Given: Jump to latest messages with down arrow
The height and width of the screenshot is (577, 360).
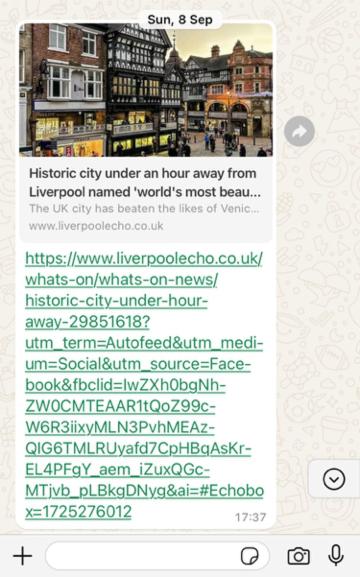Looking at the screenshot, I should click(334, 479).
